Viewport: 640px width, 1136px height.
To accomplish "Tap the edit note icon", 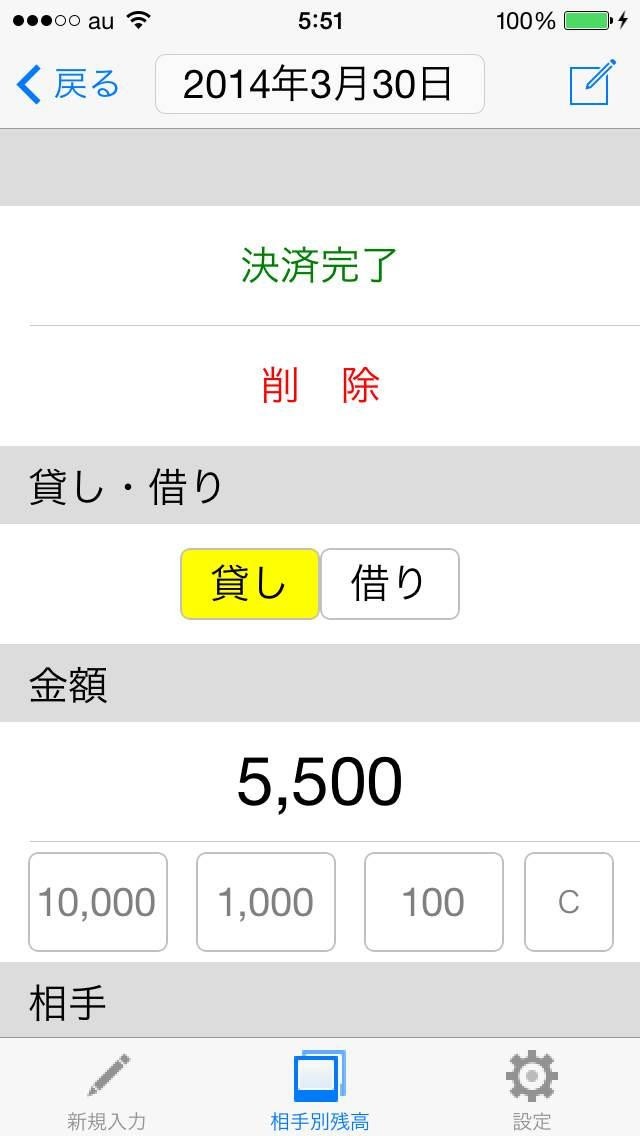I will [590, 85].
